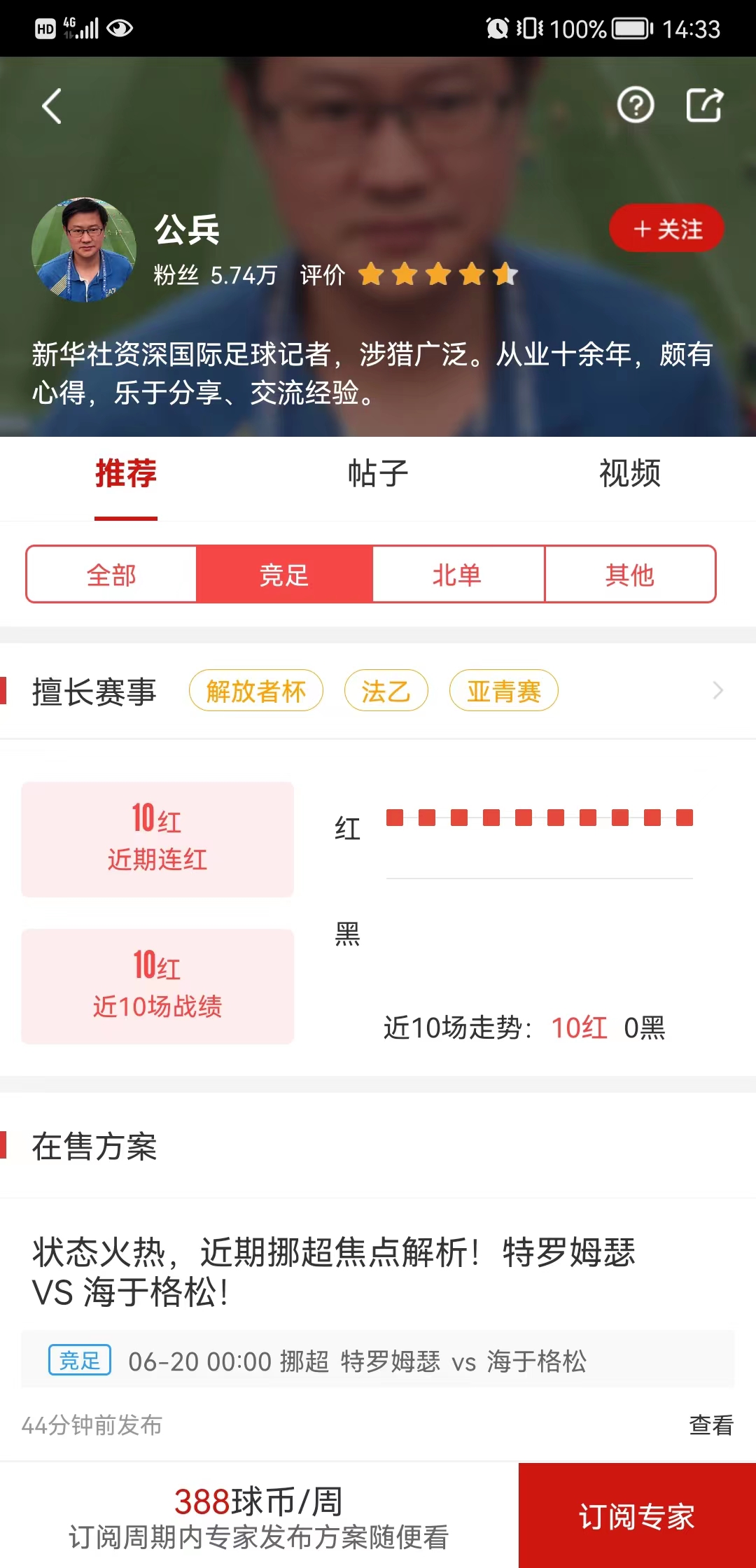Open the help question-mark icon
Viewport: 756px width, 1568px height.
(x=636, y=106)
